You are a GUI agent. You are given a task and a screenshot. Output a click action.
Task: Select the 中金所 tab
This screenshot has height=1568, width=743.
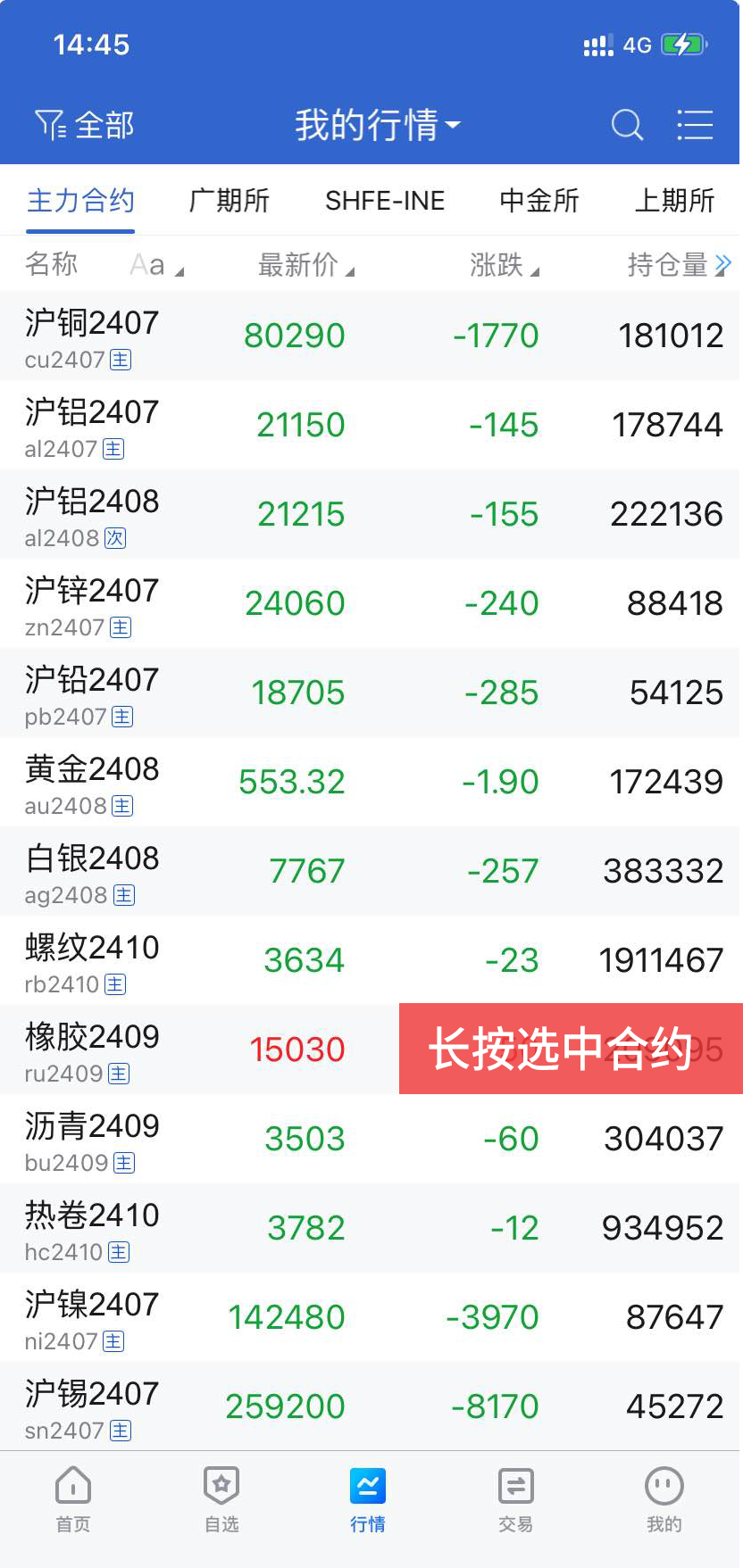(x=539, y=201)
